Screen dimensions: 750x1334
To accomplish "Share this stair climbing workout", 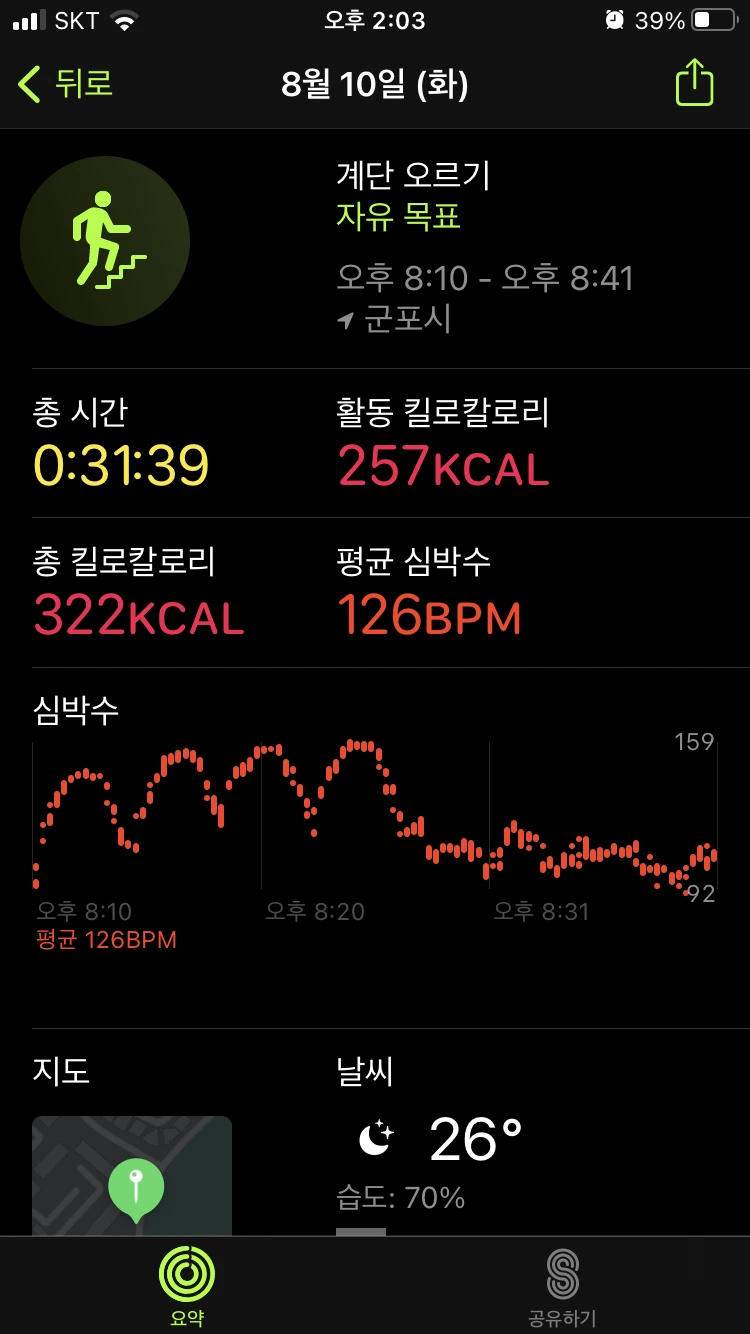I will 694,83.
